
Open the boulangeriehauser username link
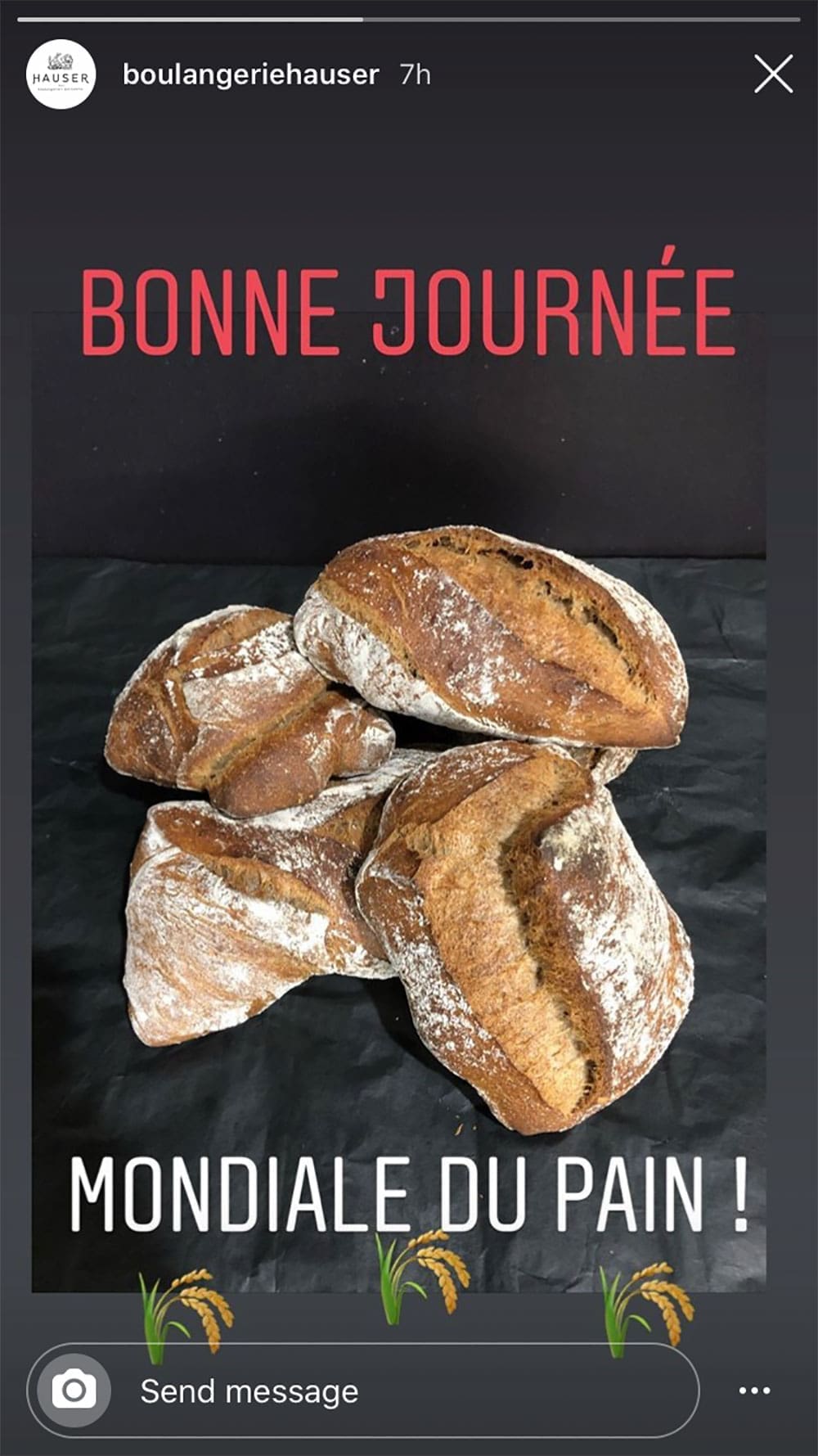250,74
